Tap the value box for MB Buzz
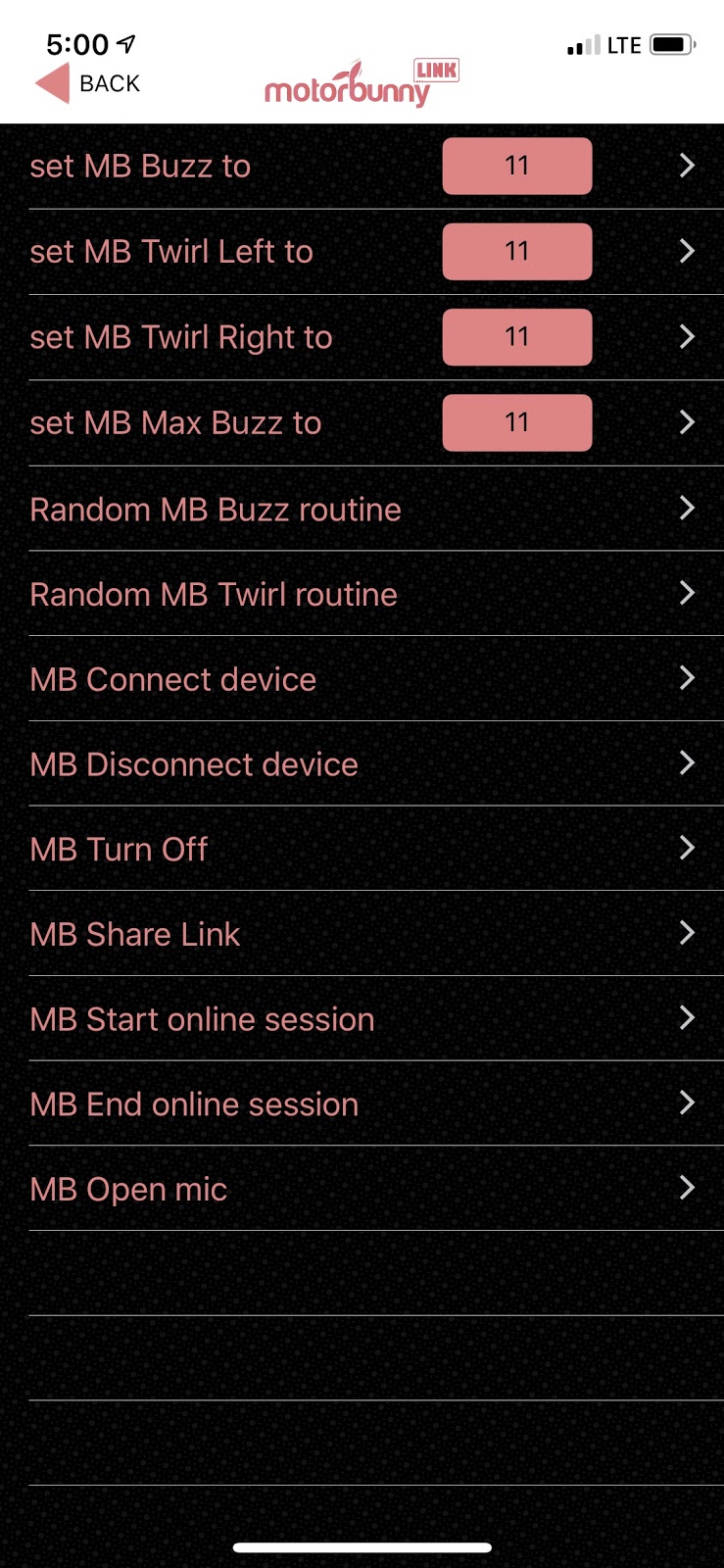 (x=516, y=166)
